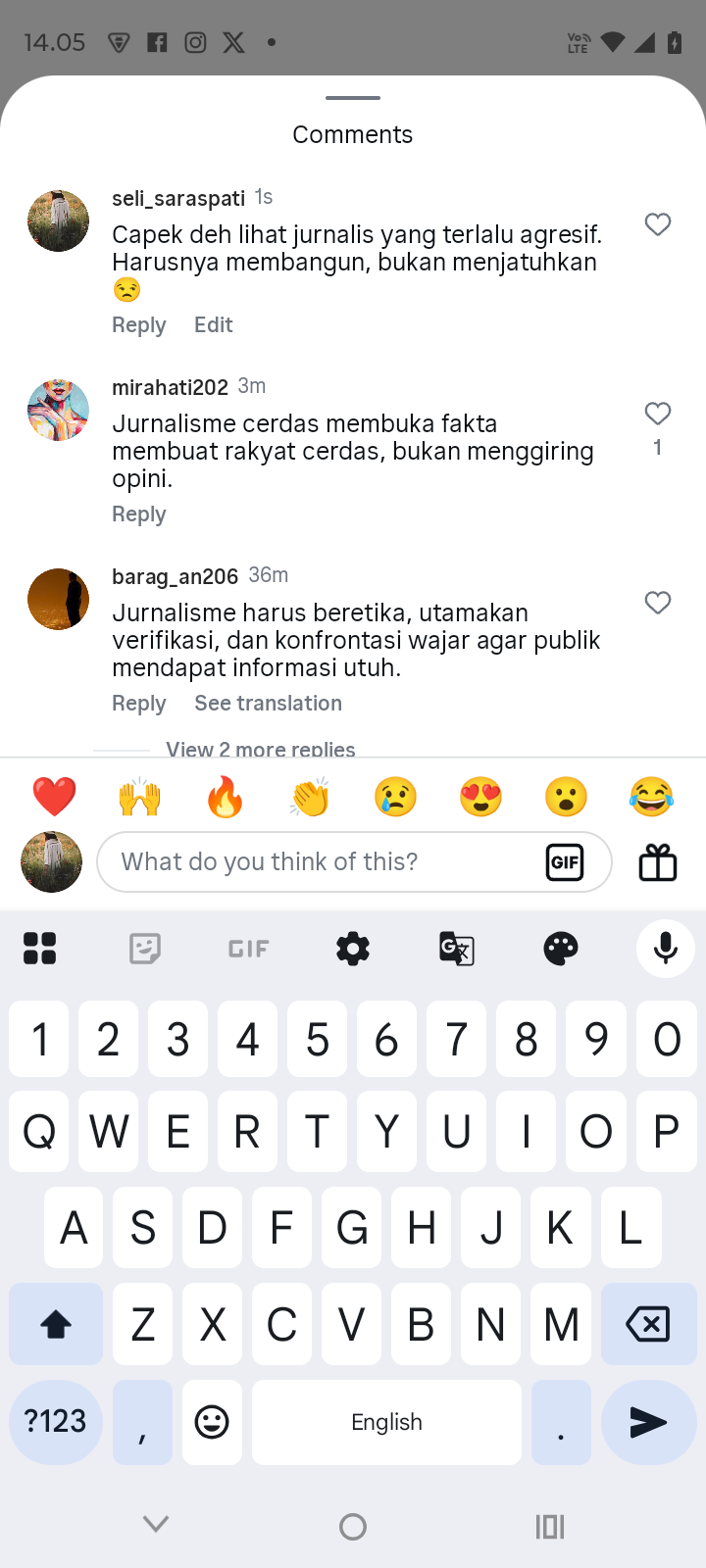Reply to barag_an206's comment
706x1568 pixels.
click(138, 704)
